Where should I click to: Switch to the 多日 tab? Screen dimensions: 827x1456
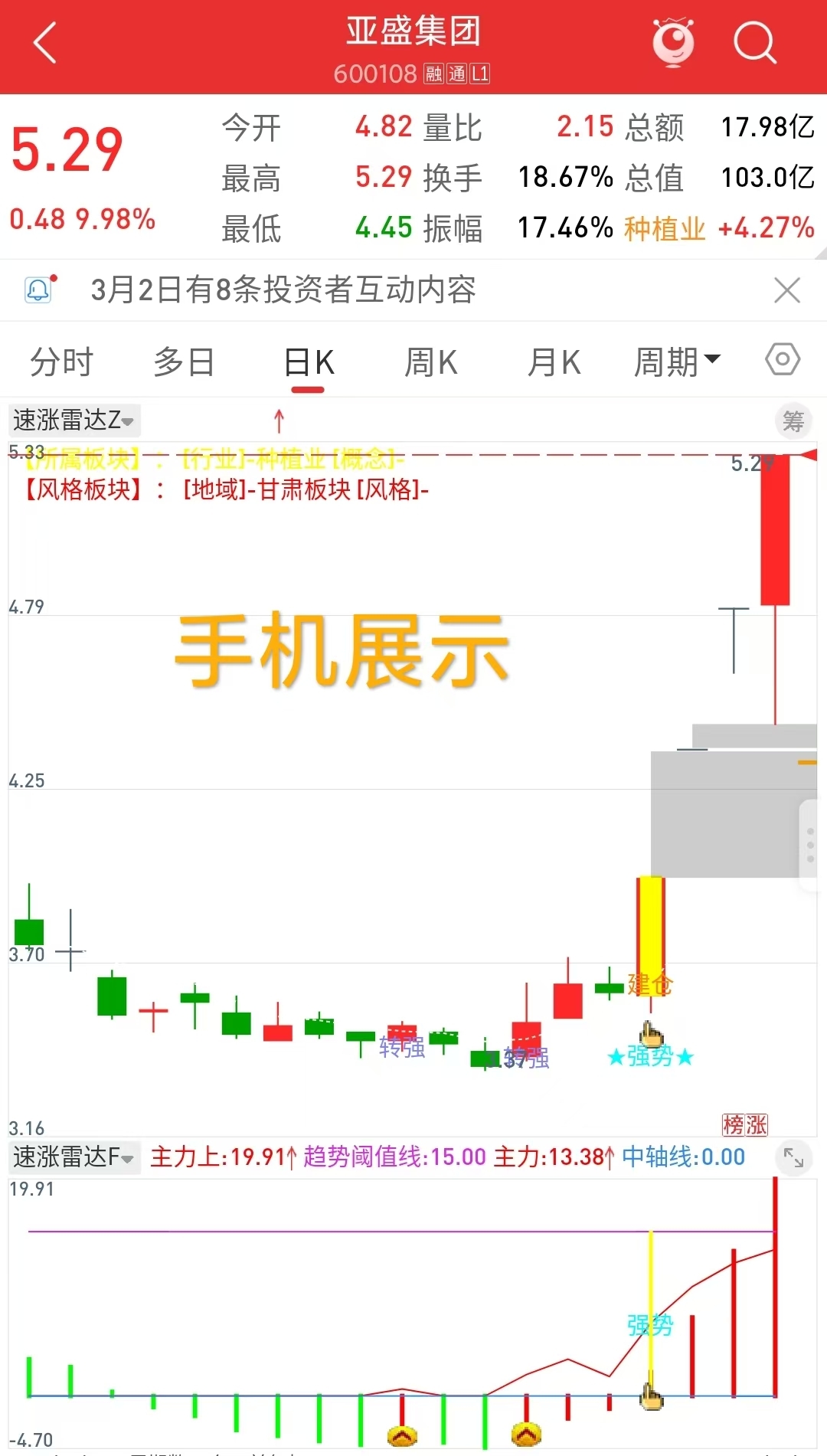(184, 362)
